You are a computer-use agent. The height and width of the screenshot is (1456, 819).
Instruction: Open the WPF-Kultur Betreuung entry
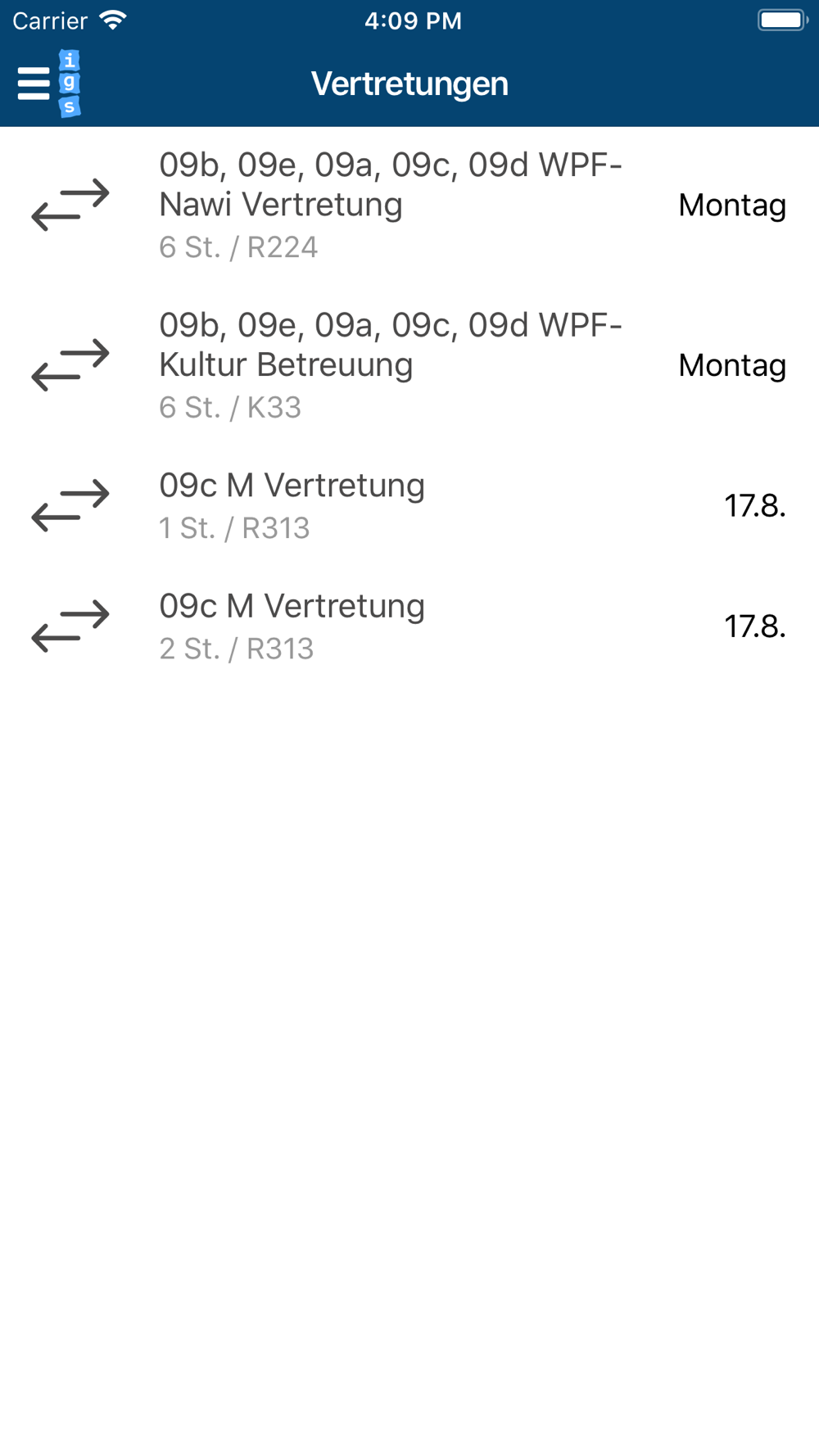409,365
